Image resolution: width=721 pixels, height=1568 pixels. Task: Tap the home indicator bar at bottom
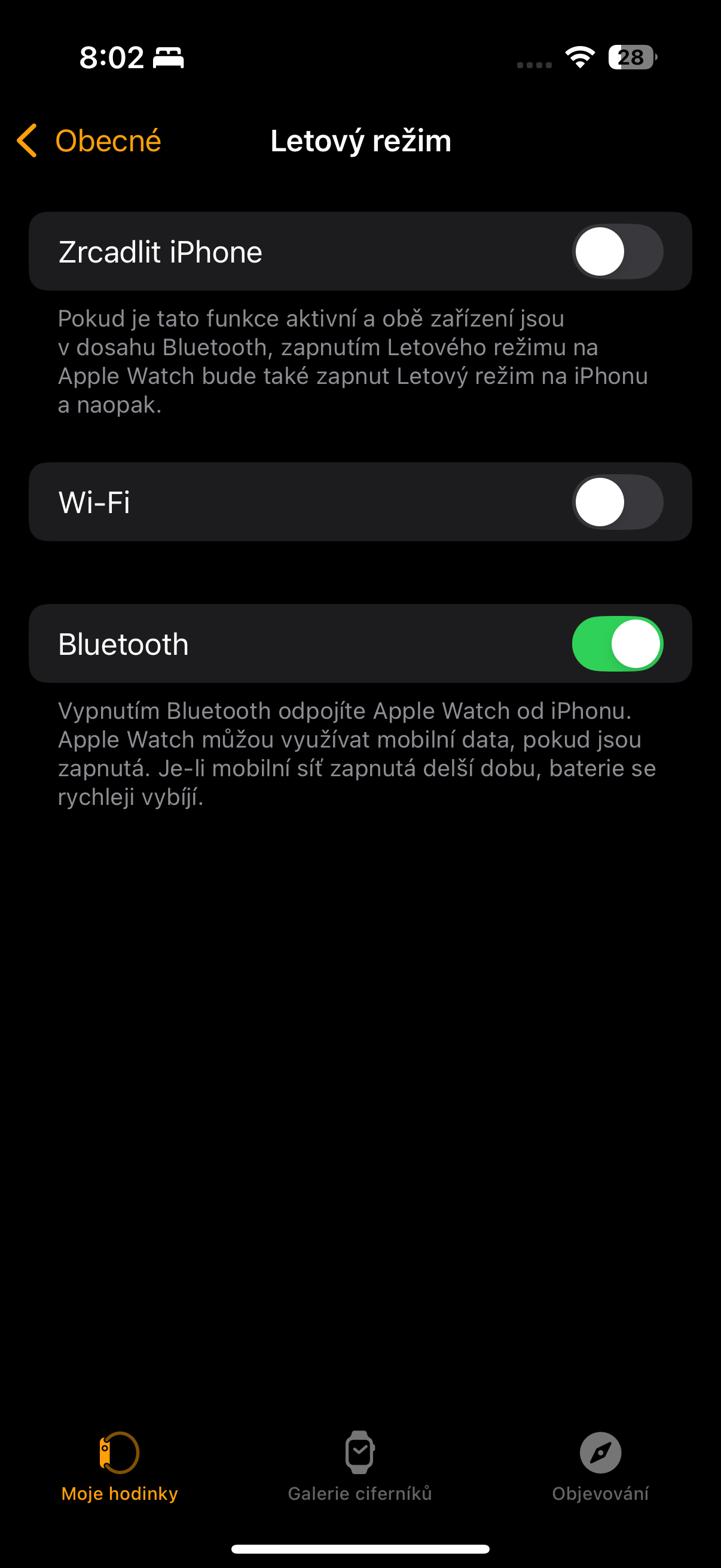click(360, 1548)
